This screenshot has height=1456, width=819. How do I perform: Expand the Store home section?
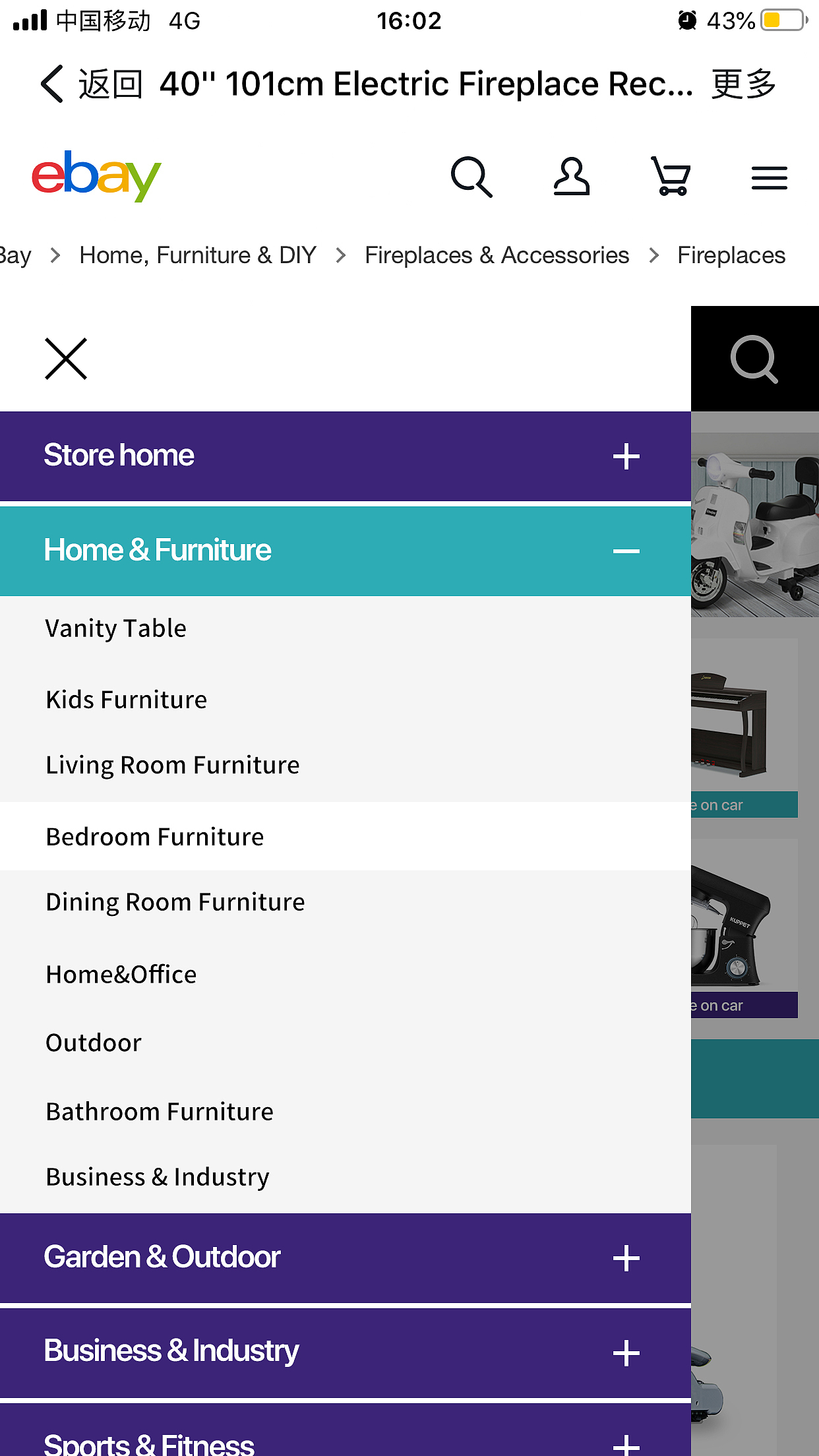pyautogui.click(x=346, y=456)
